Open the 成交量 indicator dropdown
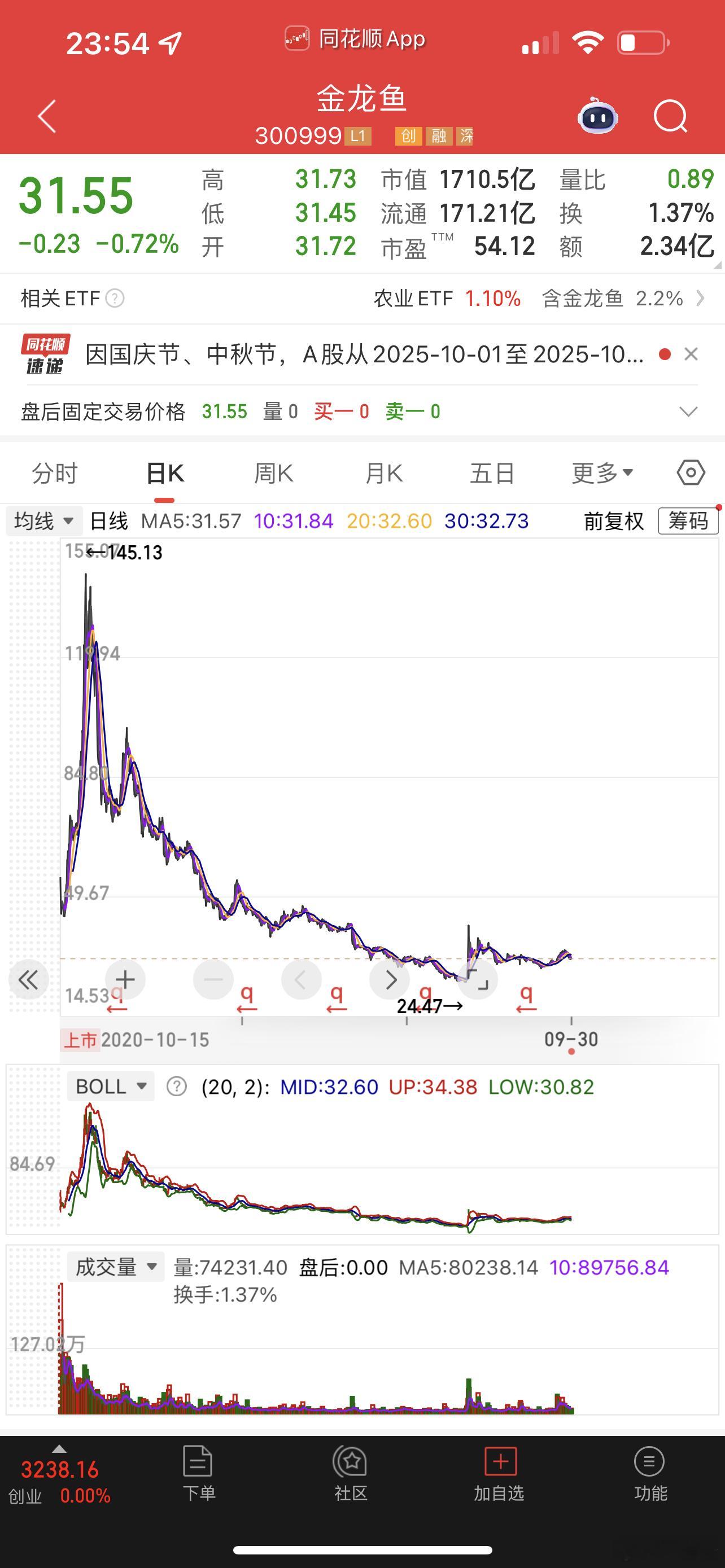This screenshot has width=725, height=1568. pos(116,1267)
